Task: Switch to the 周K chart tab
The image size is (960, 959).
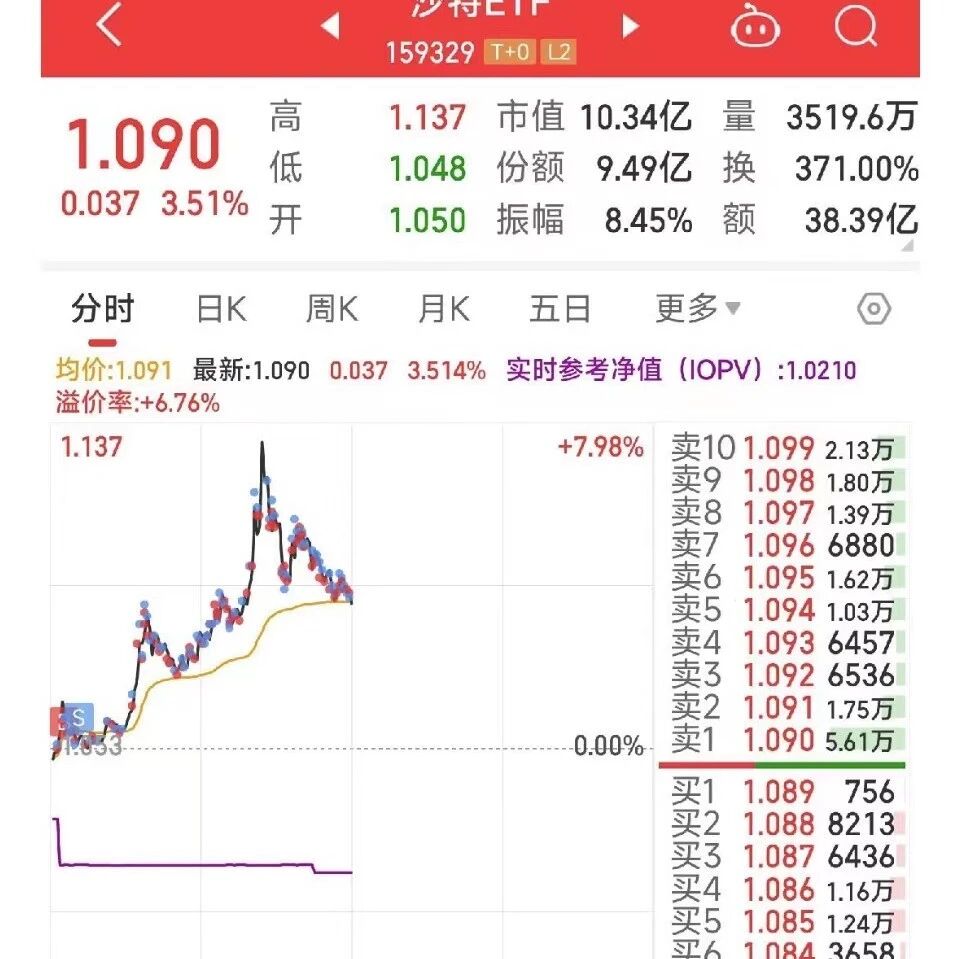Action: pyautogui.click(x=332, y=308)
